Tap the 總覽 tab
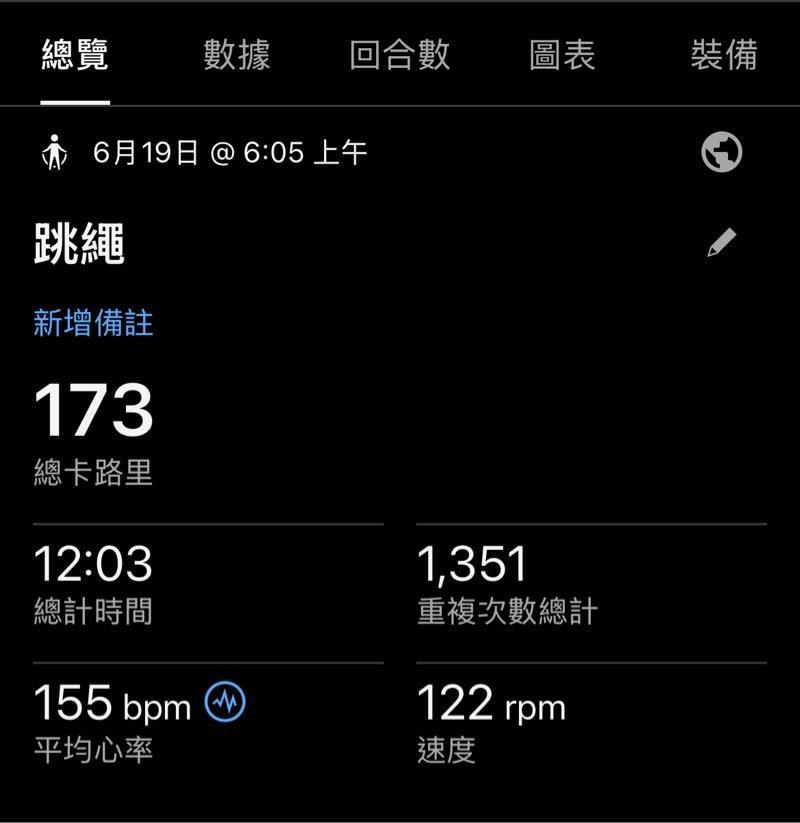 tap(75, 55)
